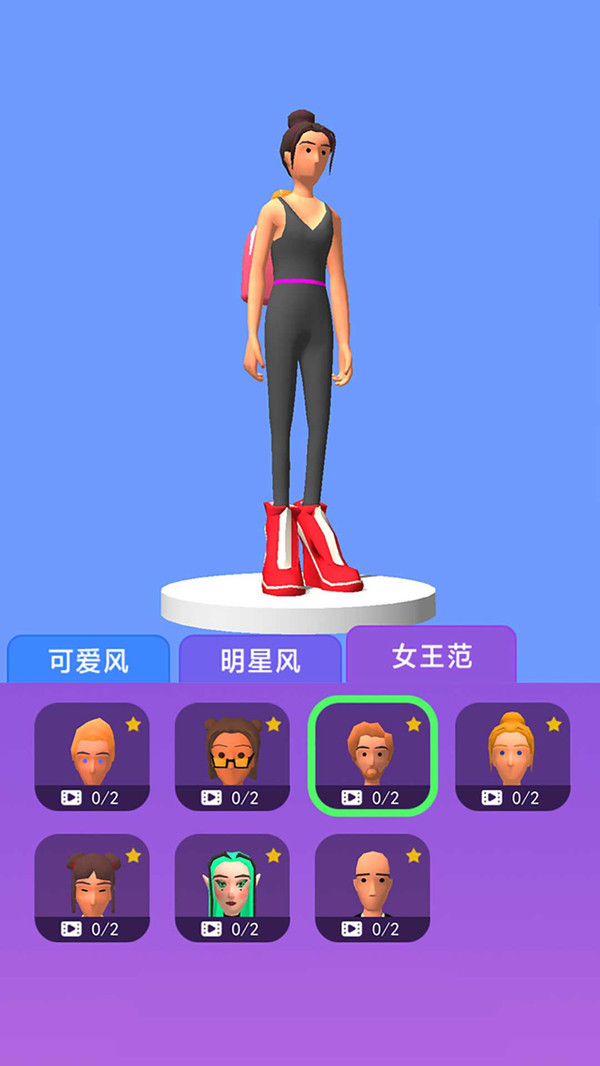Screen dimensions: 600x1066
Task: Choose the orange top-bun head
Action: 512,755
